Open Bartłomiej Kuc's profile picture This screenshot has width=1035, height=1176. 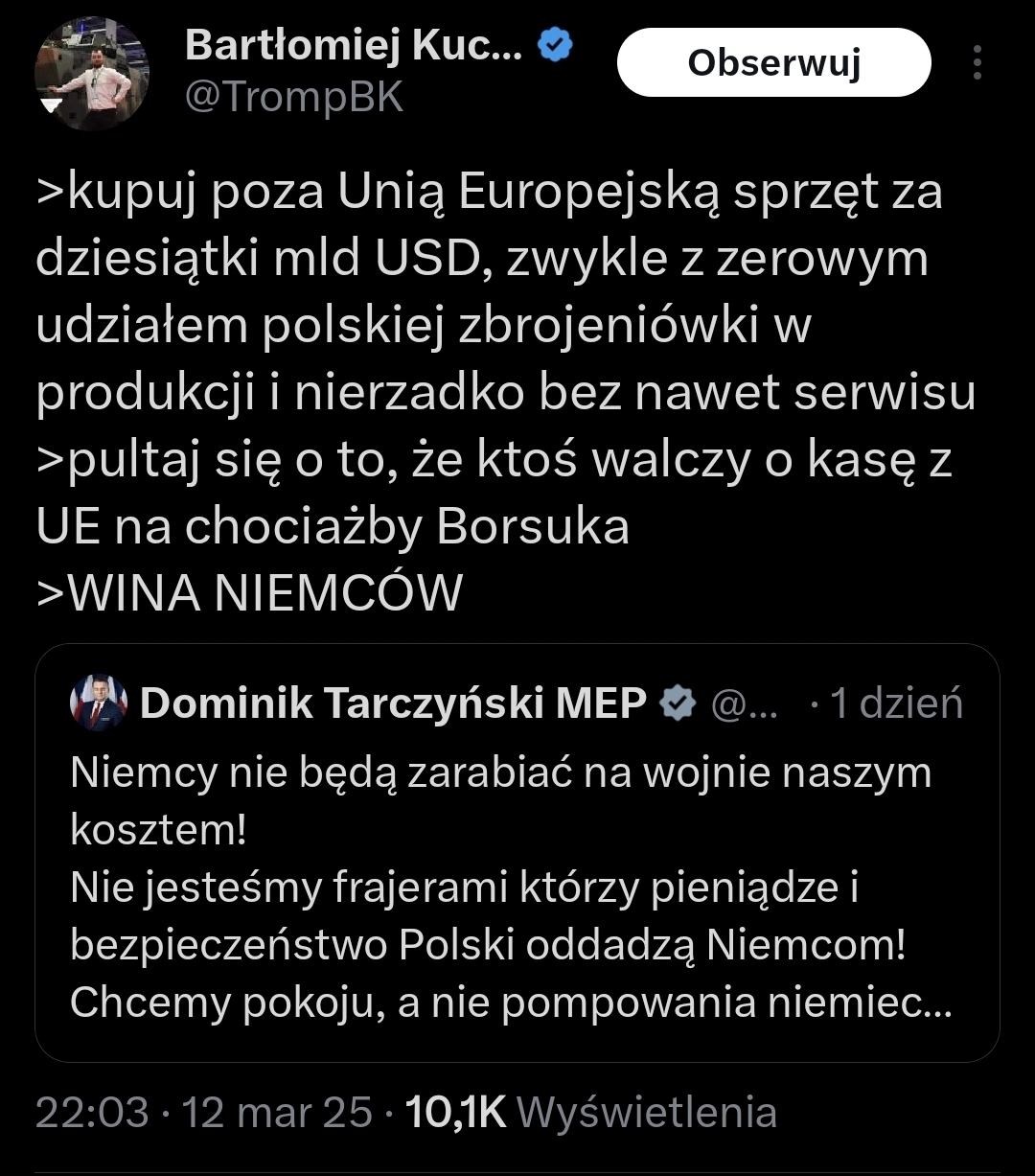pos(92,74)
